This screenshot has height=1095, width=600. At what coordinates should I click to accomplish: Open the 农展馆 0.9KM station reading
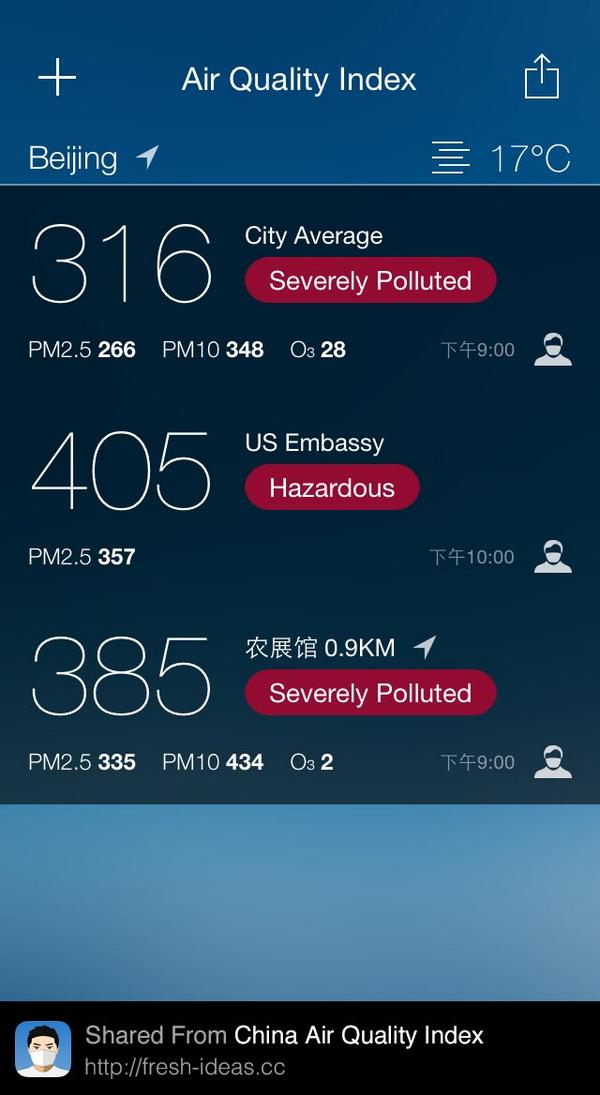[300, 700]
